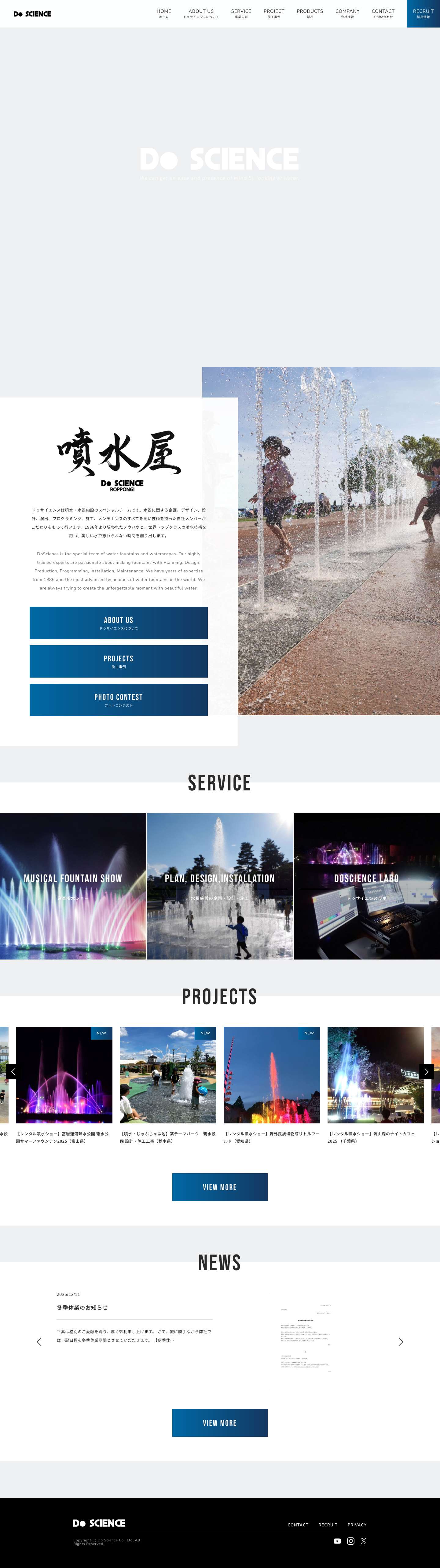Open PHOTO CONTEST button
The image size is (440, 1568).
(119, 699)
